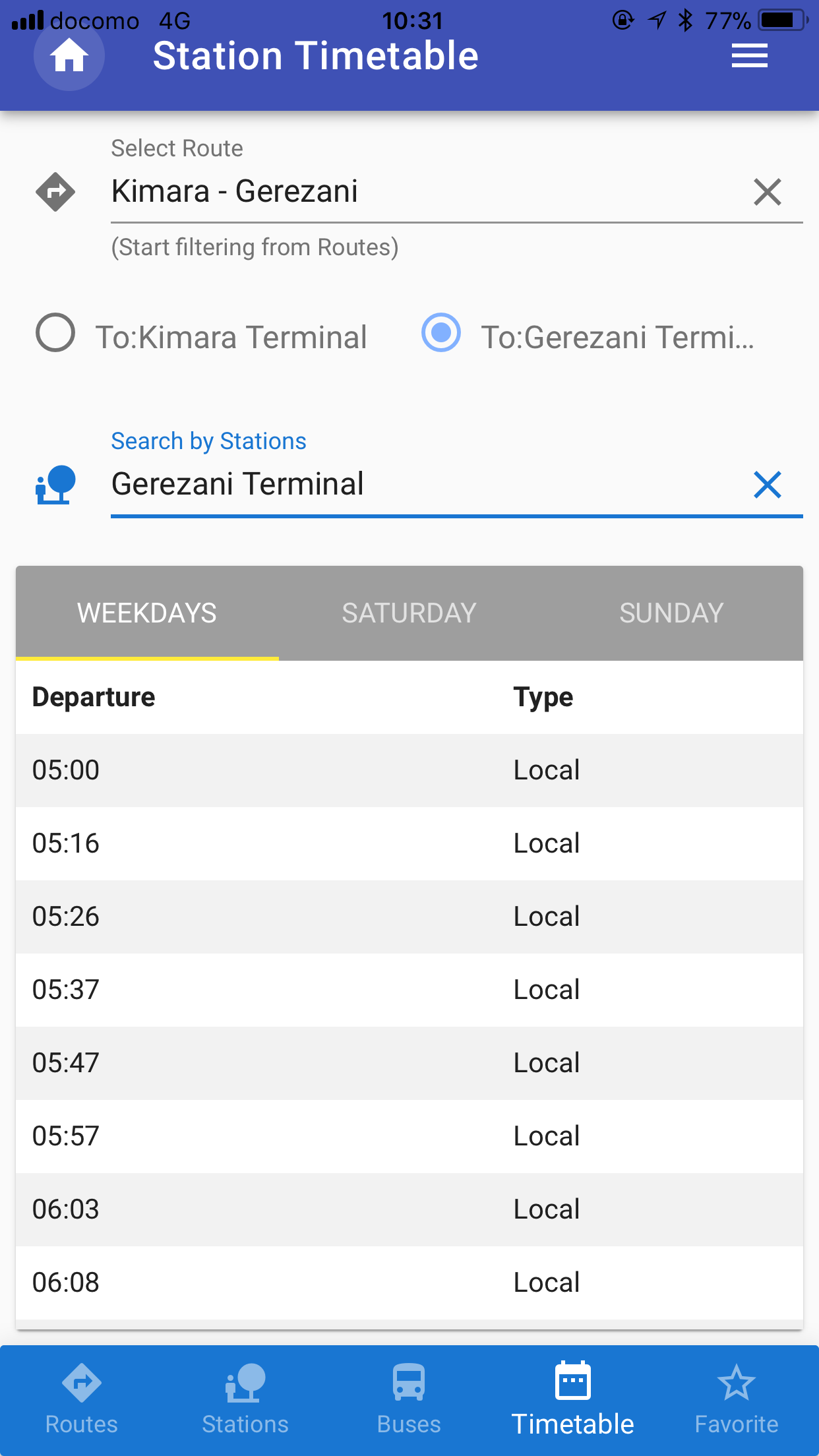Select To:Kimara Terminal direction
819x1456 pixels.
[x=201, y=336]
